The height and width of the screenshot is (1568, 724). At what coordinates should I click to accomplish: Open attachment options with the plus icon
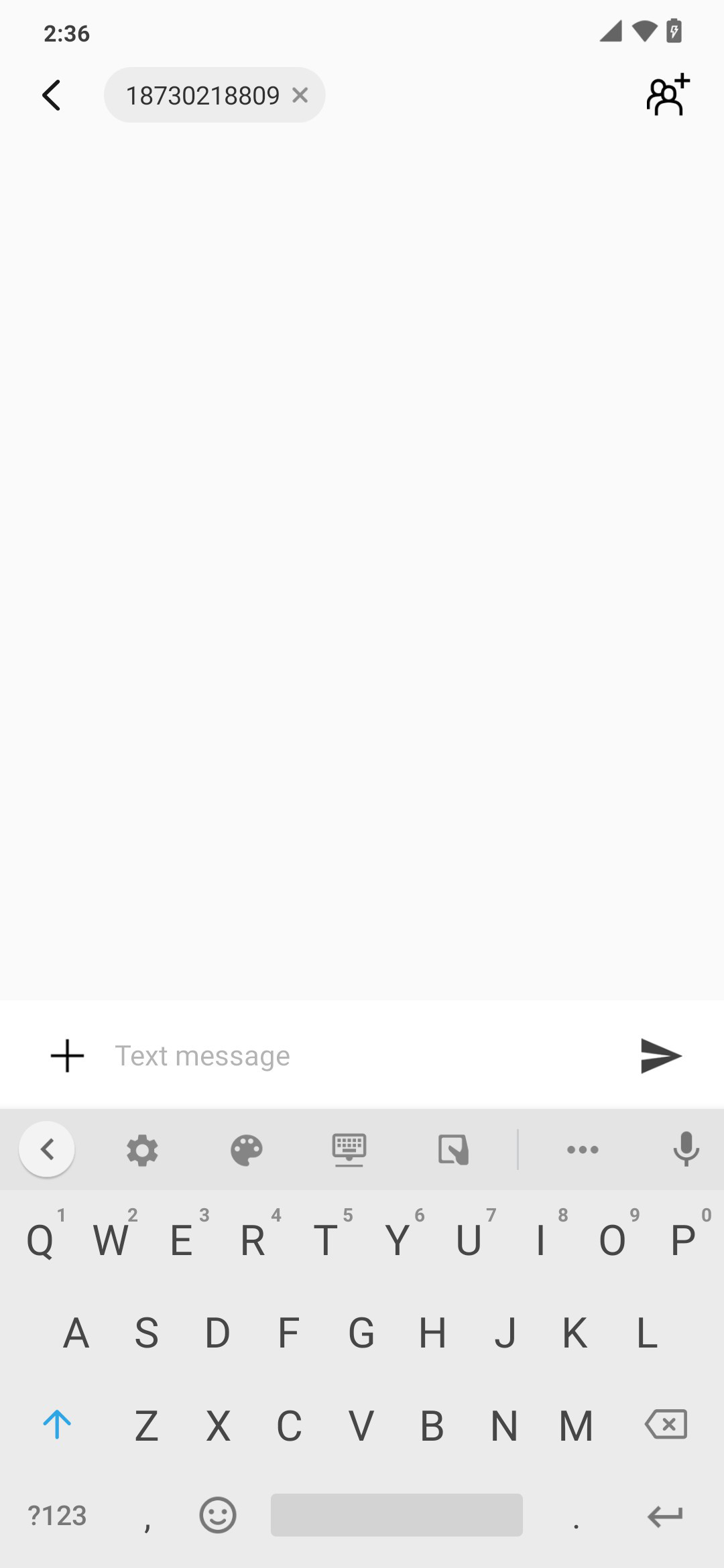[x=67, y=1056]
